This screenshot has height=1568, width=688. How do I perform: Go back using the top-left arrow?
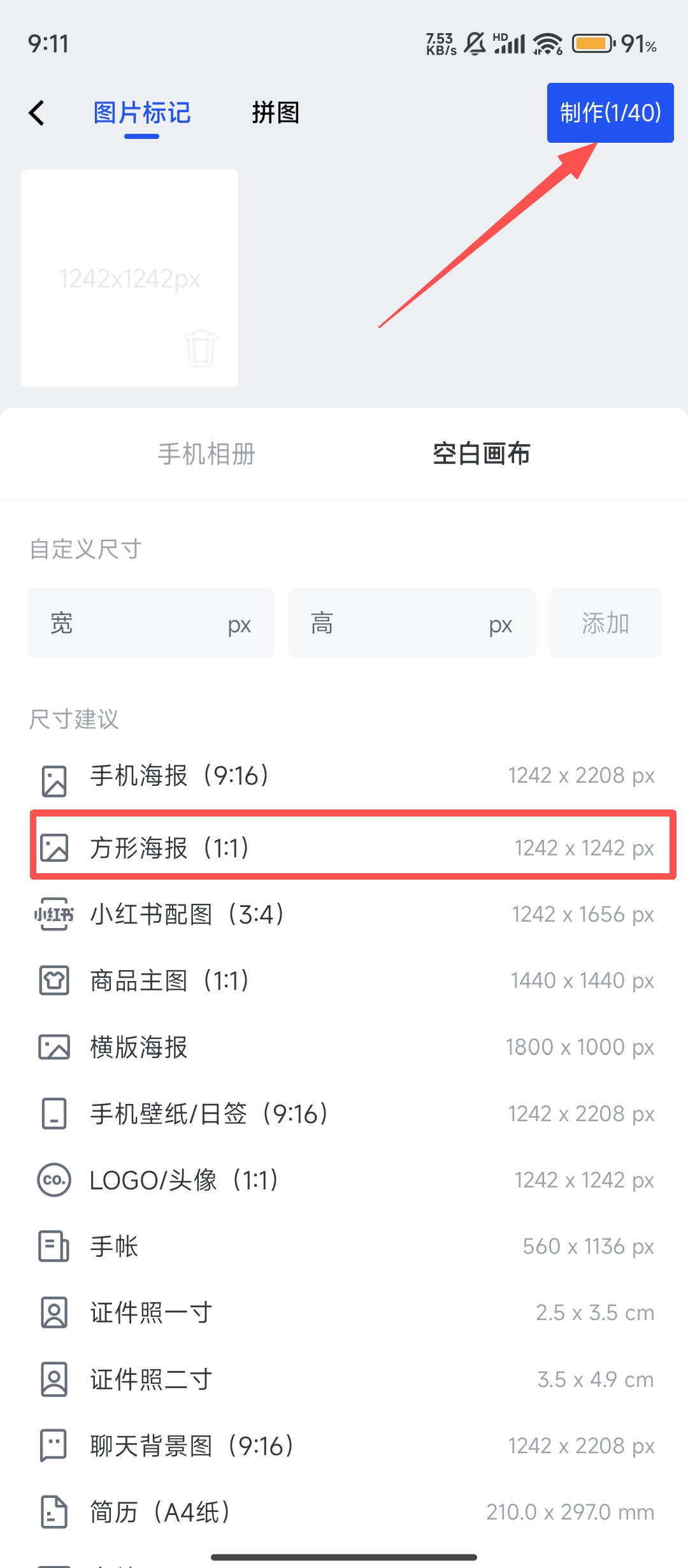[x=37, y=113]
